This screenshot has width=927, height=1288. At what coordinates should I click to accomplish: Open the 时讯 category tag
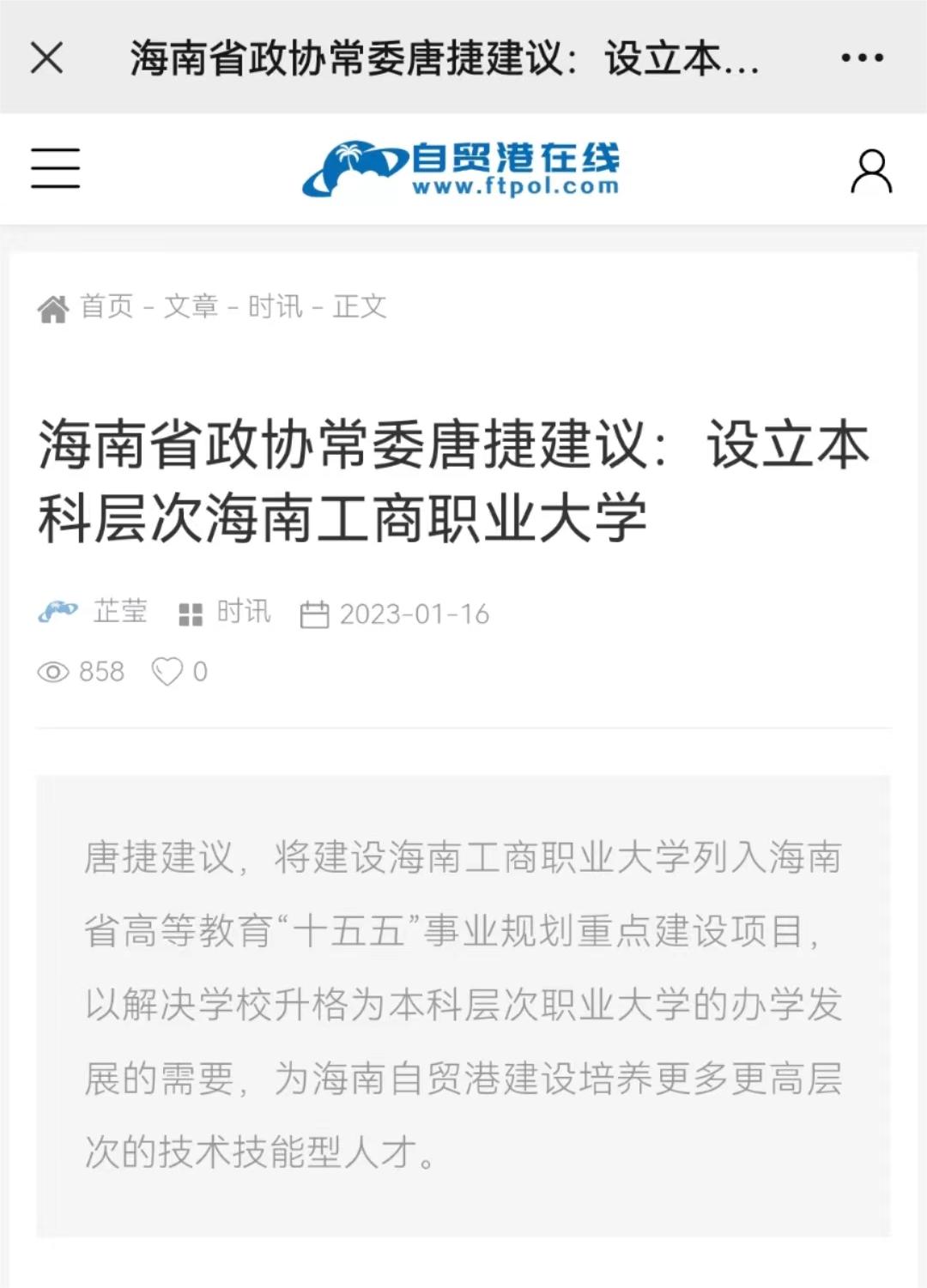point(243,612)
